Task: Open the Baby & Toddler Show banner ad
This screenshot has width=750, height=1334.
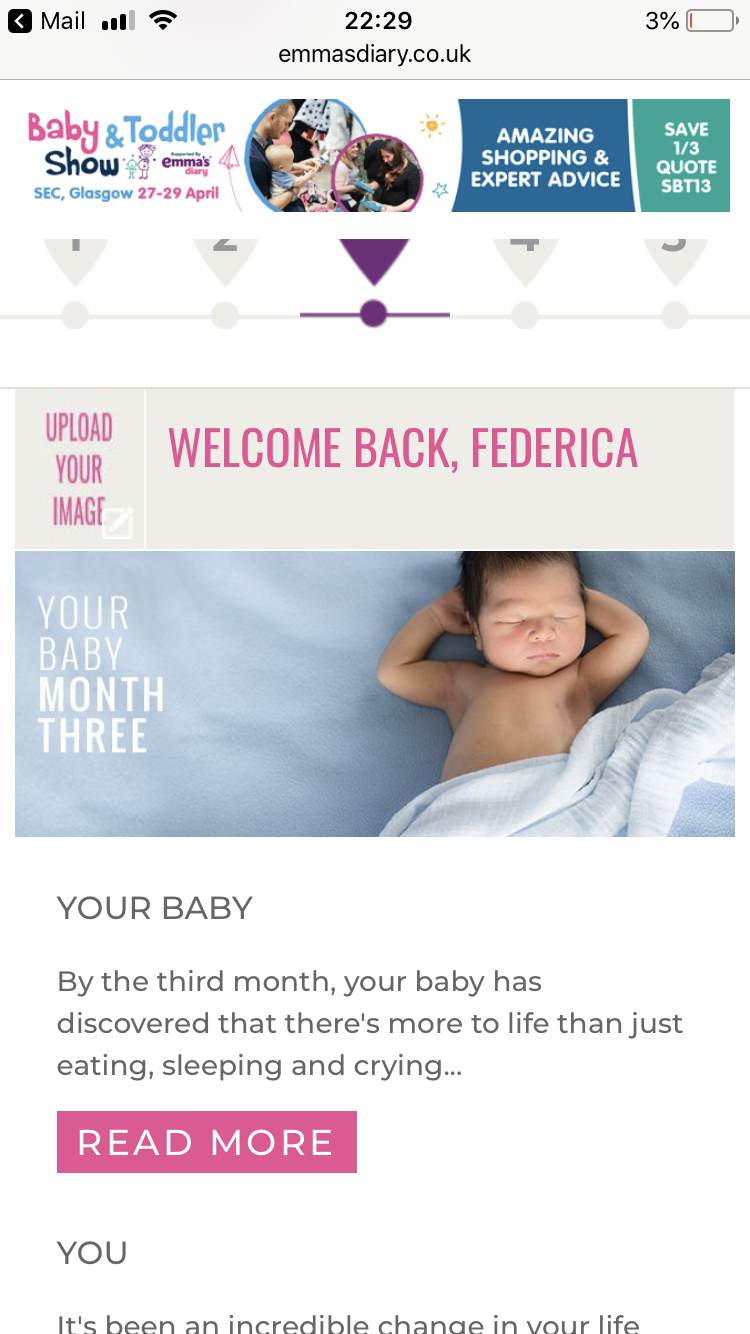Action: [x=375, y=155]
